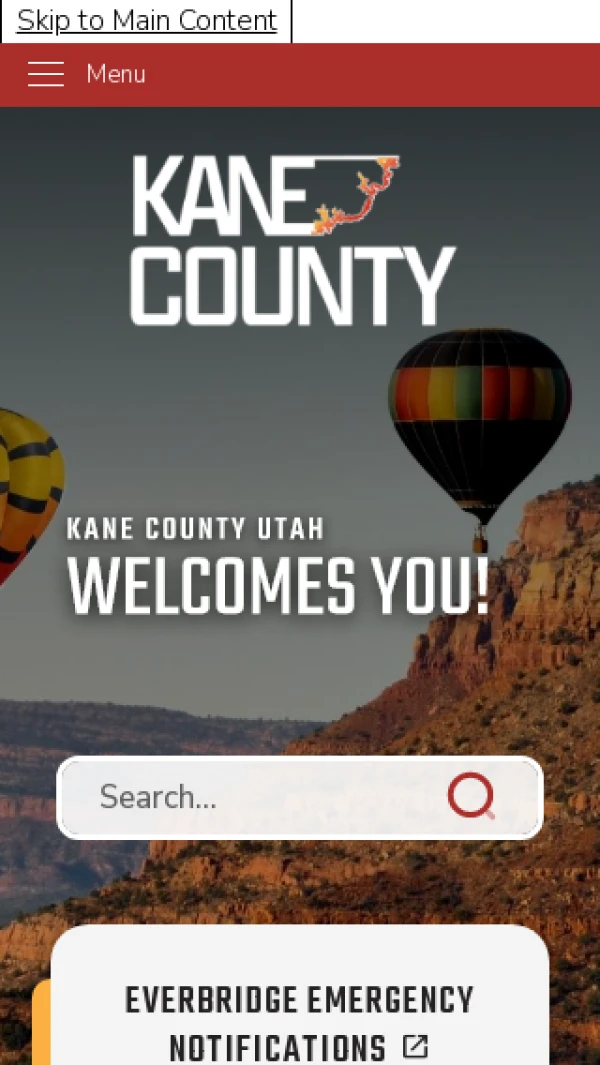Submit search with the magnifier icon
The height and width of the screenshot is (1065, 600).
pyautogui.click(x=471, y=797)
